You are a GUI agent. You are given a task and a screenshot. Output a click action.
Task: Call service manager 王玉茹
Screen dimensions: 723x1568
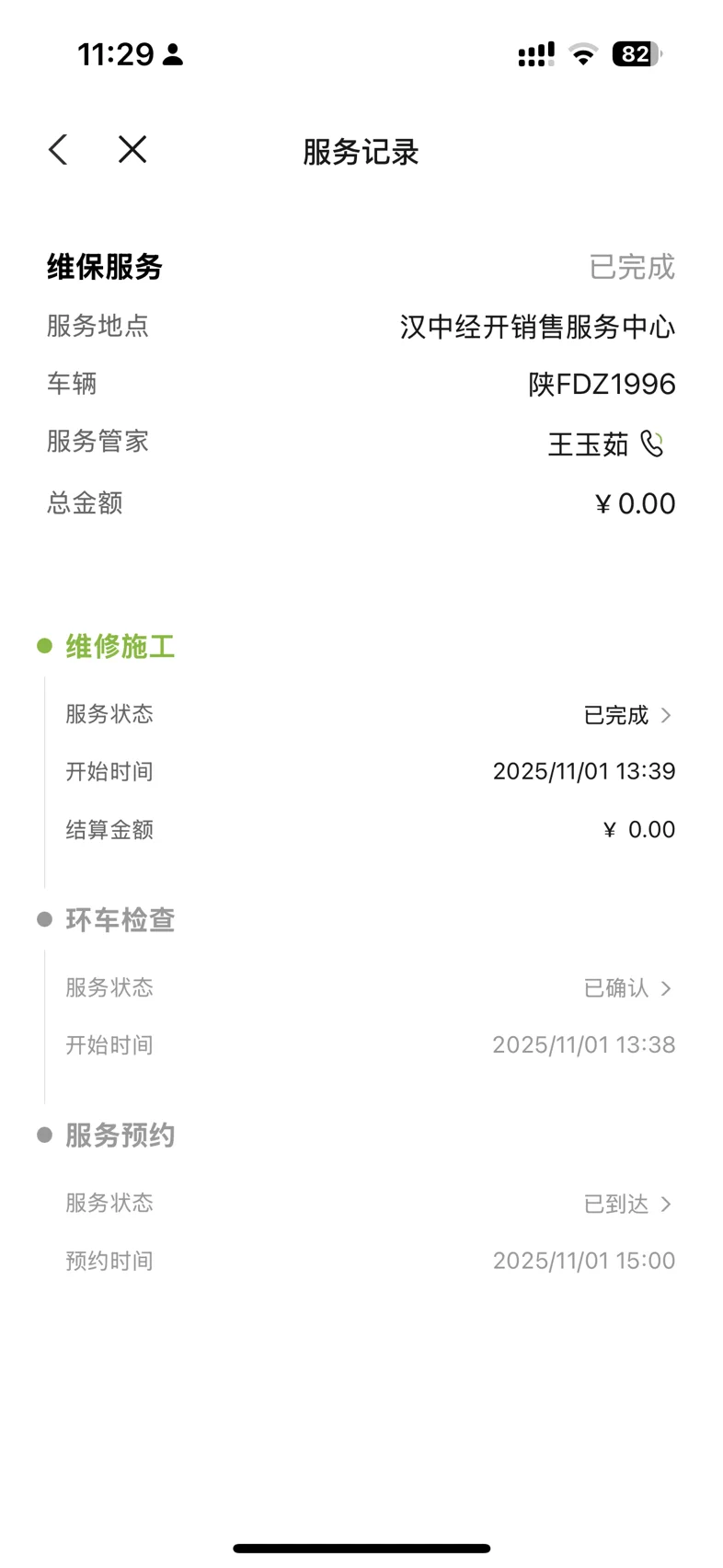pyautogui.click(x=652, y=444)
